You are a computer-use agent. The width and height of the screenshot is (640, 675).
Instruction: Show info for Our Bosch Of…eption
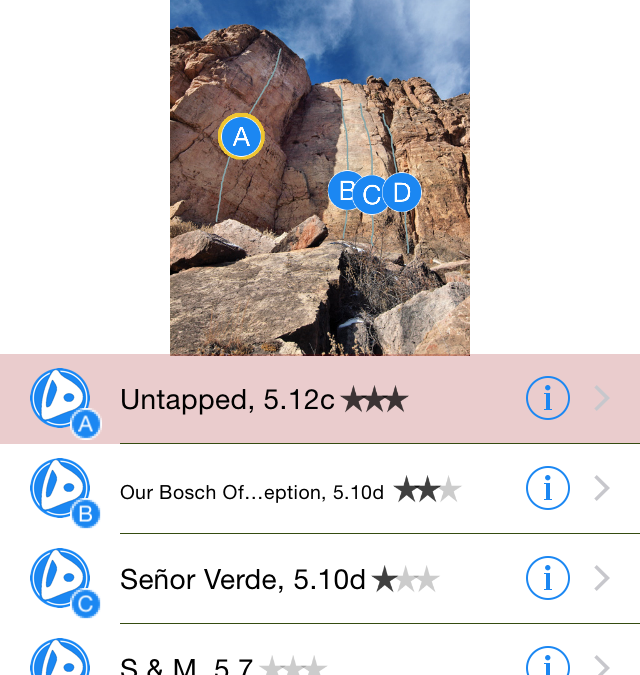[547, 489]
